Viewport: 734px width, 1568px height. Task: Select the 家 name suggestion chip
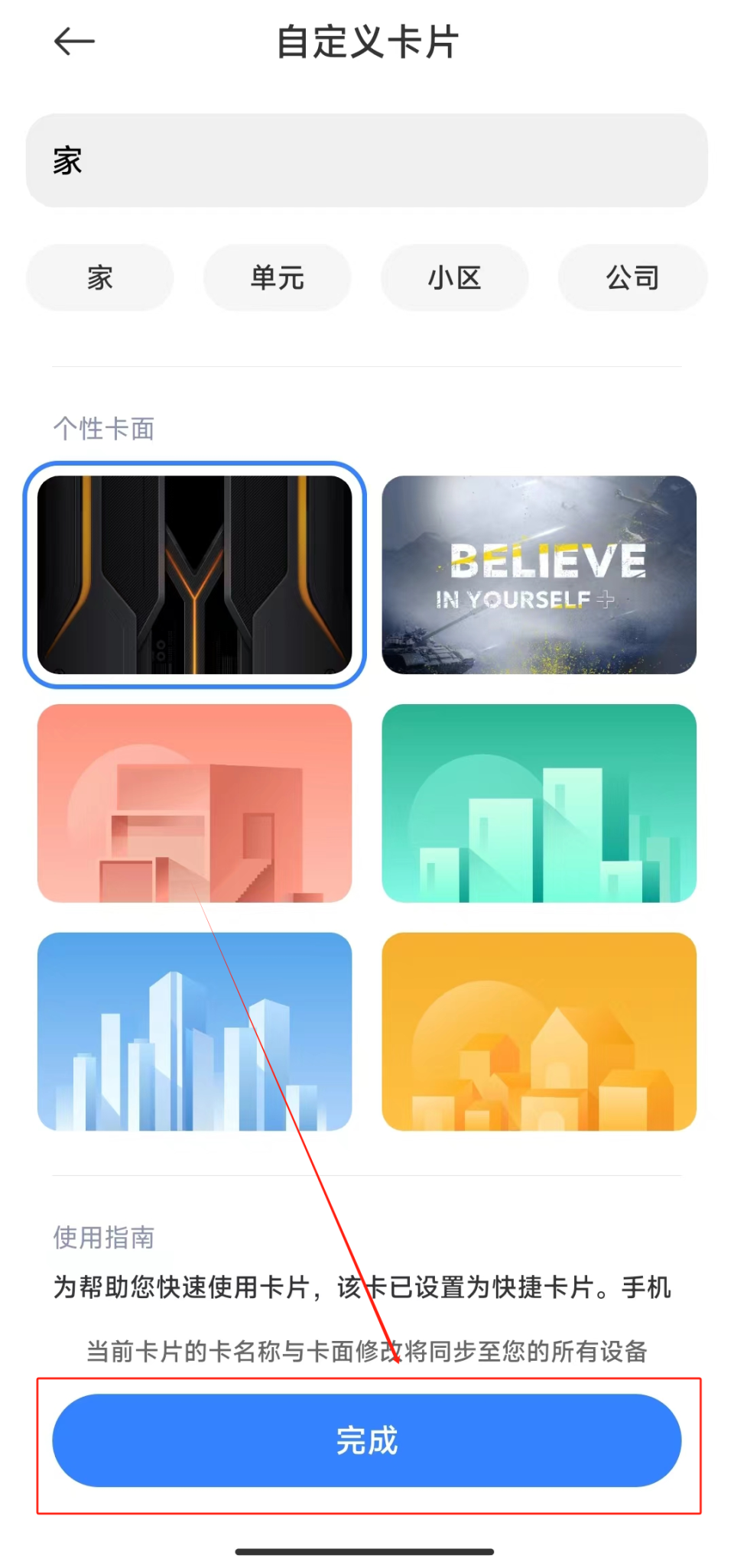(x=99, y=278)
